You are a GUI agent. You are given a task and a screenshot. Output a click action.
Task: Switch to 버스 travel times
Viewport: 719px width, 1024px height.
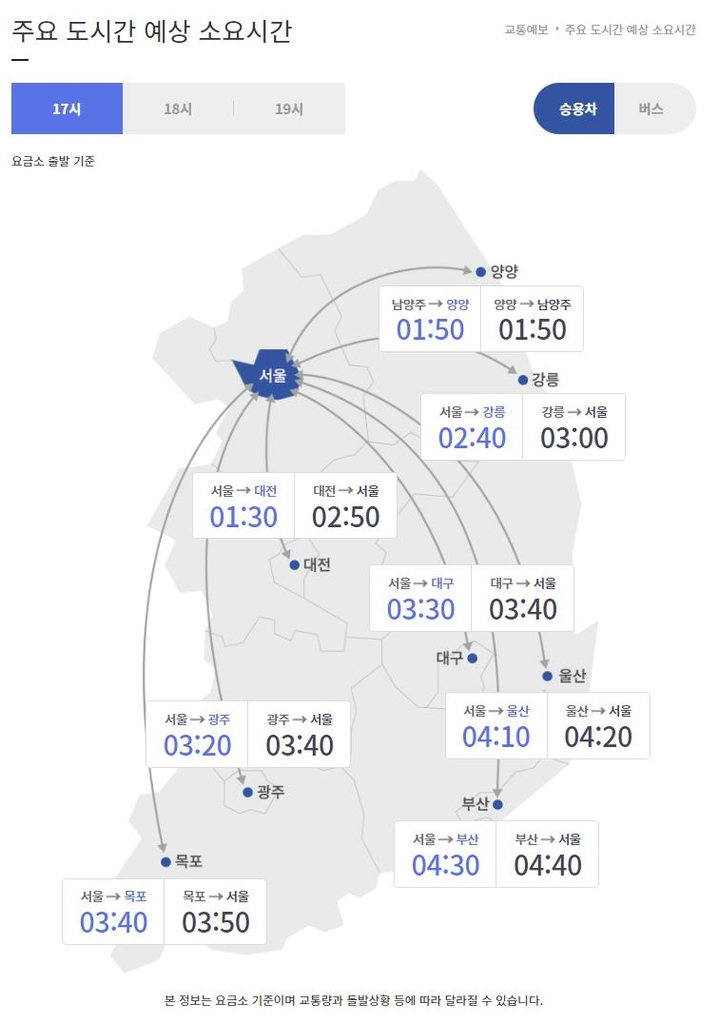[x=651, y=109]
